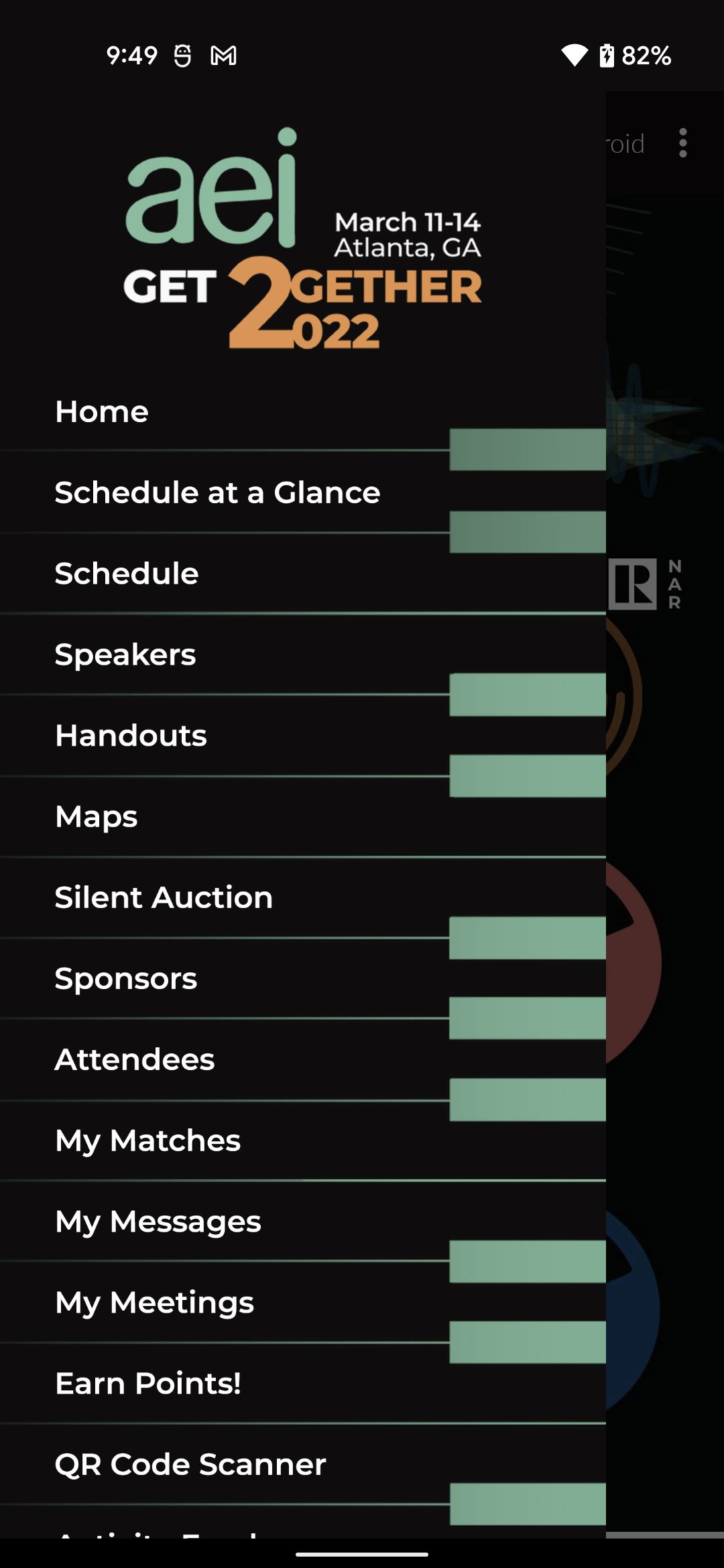Go to My Matches
The image size is (724, 1568).
(x=303, y=1141)
